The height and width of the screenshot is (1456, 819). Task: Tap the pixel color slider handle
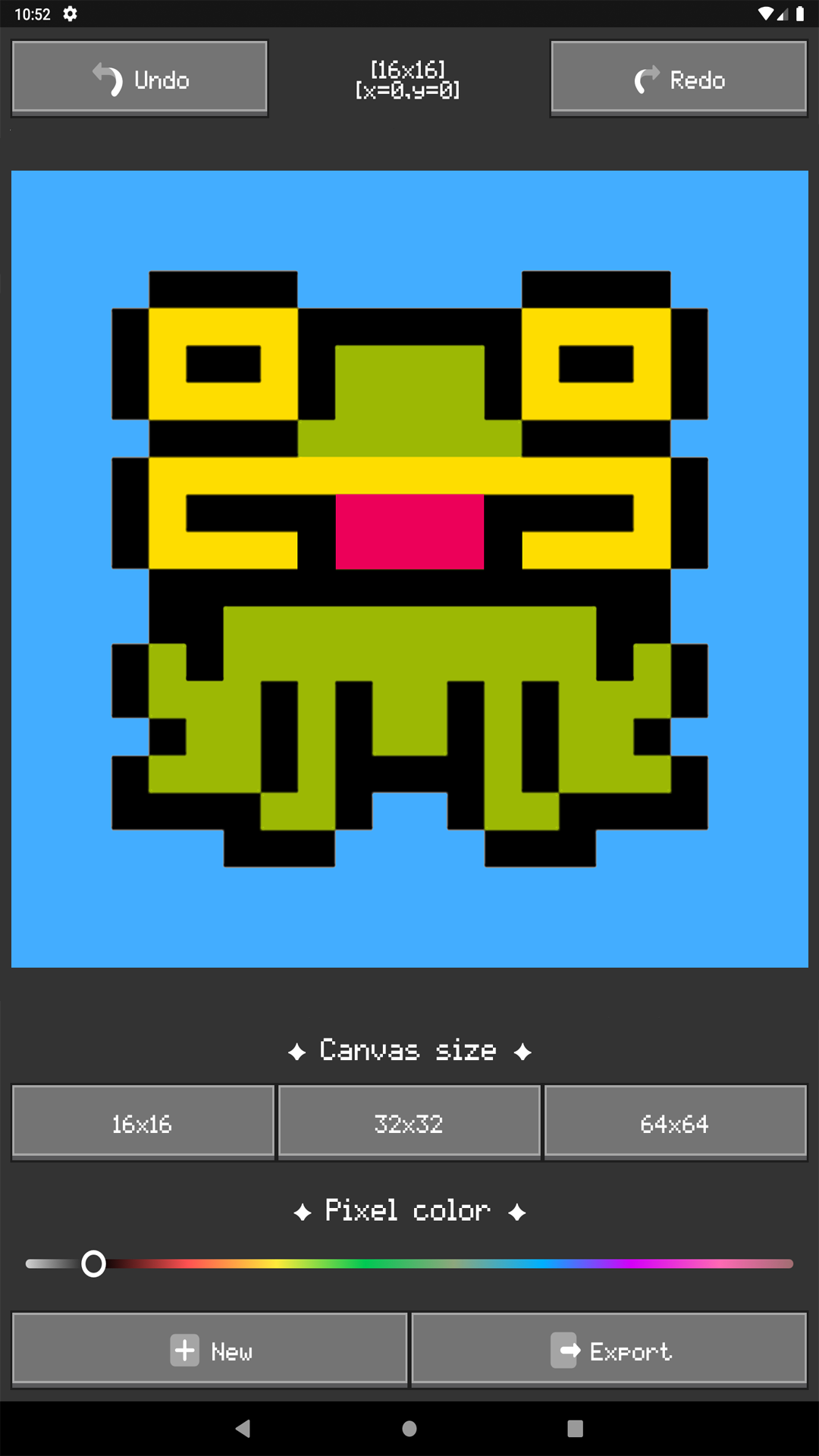pos(93,1263)
